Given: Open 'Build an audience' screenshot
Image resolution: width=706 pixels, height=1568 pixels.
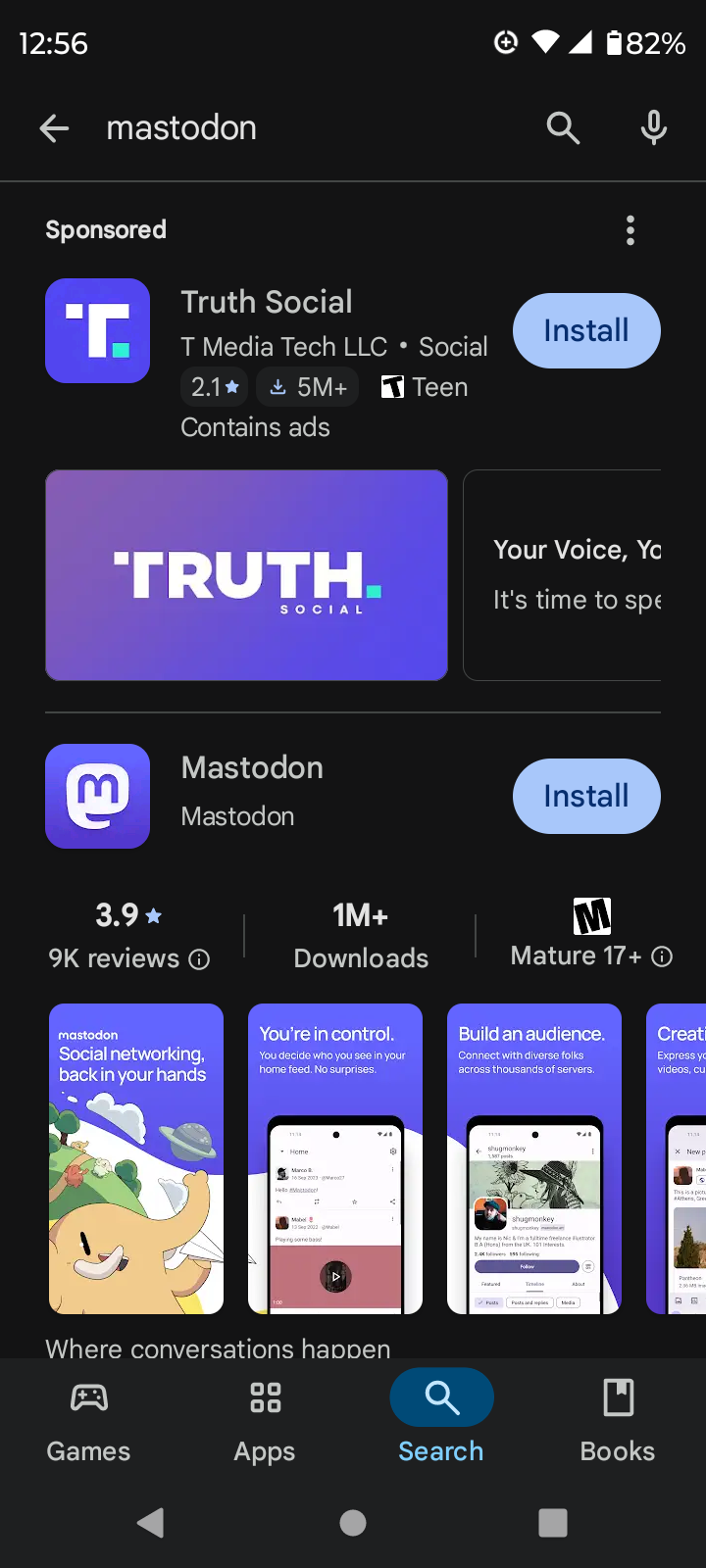Looking at the screenshot, I should coord(534,1158).
